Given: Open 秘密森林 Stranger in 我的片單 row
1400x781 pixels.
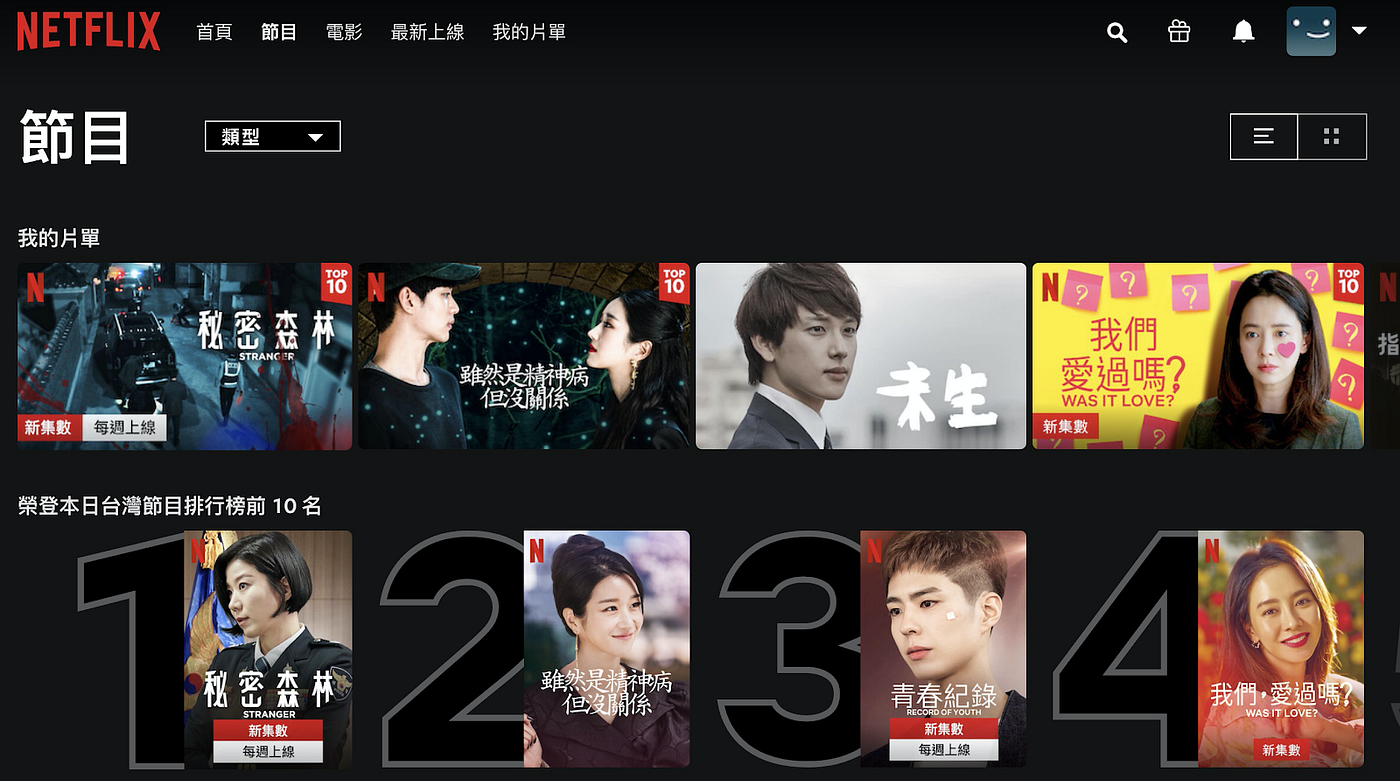Looking at the screenshot, I should coord(185,356).
